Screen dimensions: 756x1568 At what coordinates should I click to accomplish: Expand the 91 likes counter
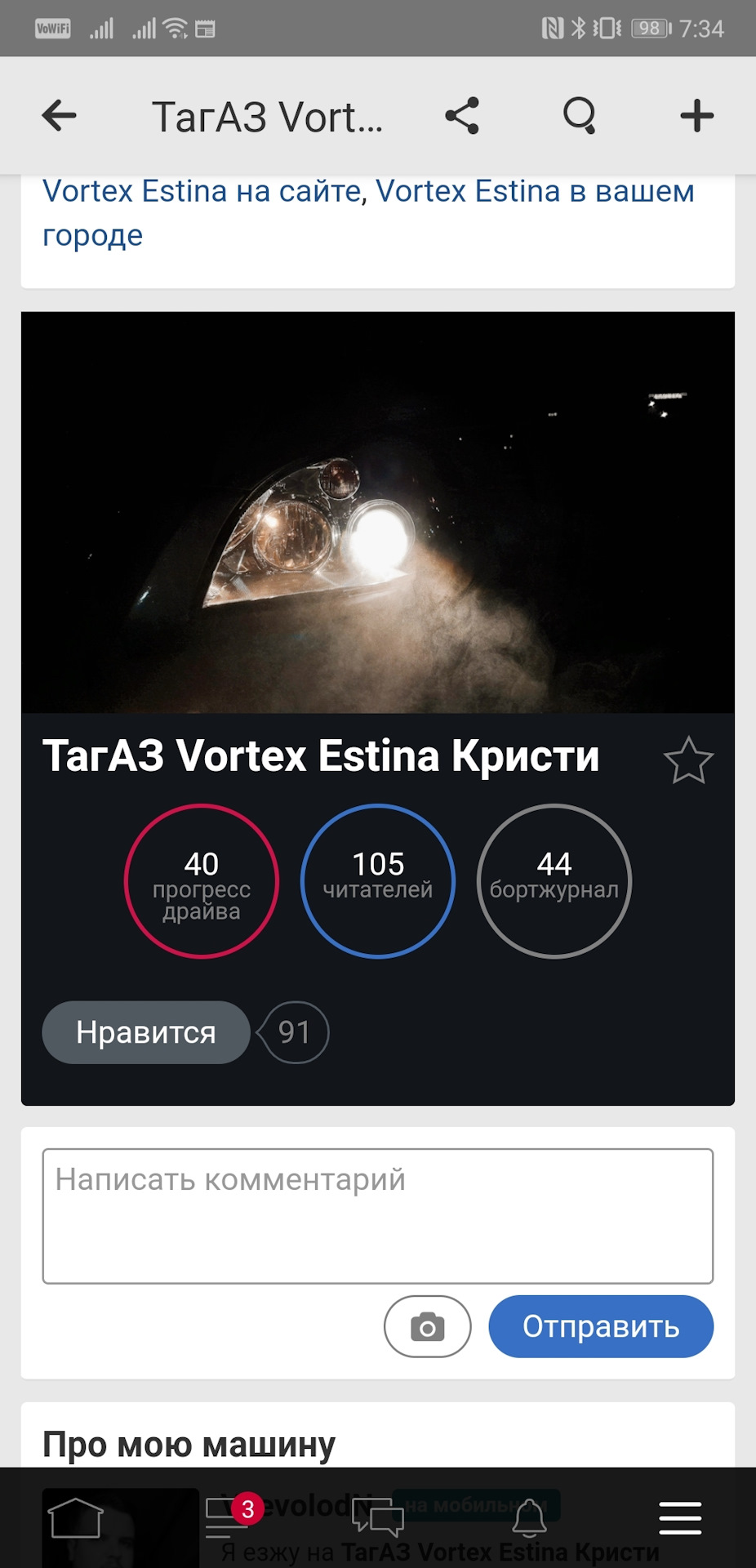coord(294,1032)
